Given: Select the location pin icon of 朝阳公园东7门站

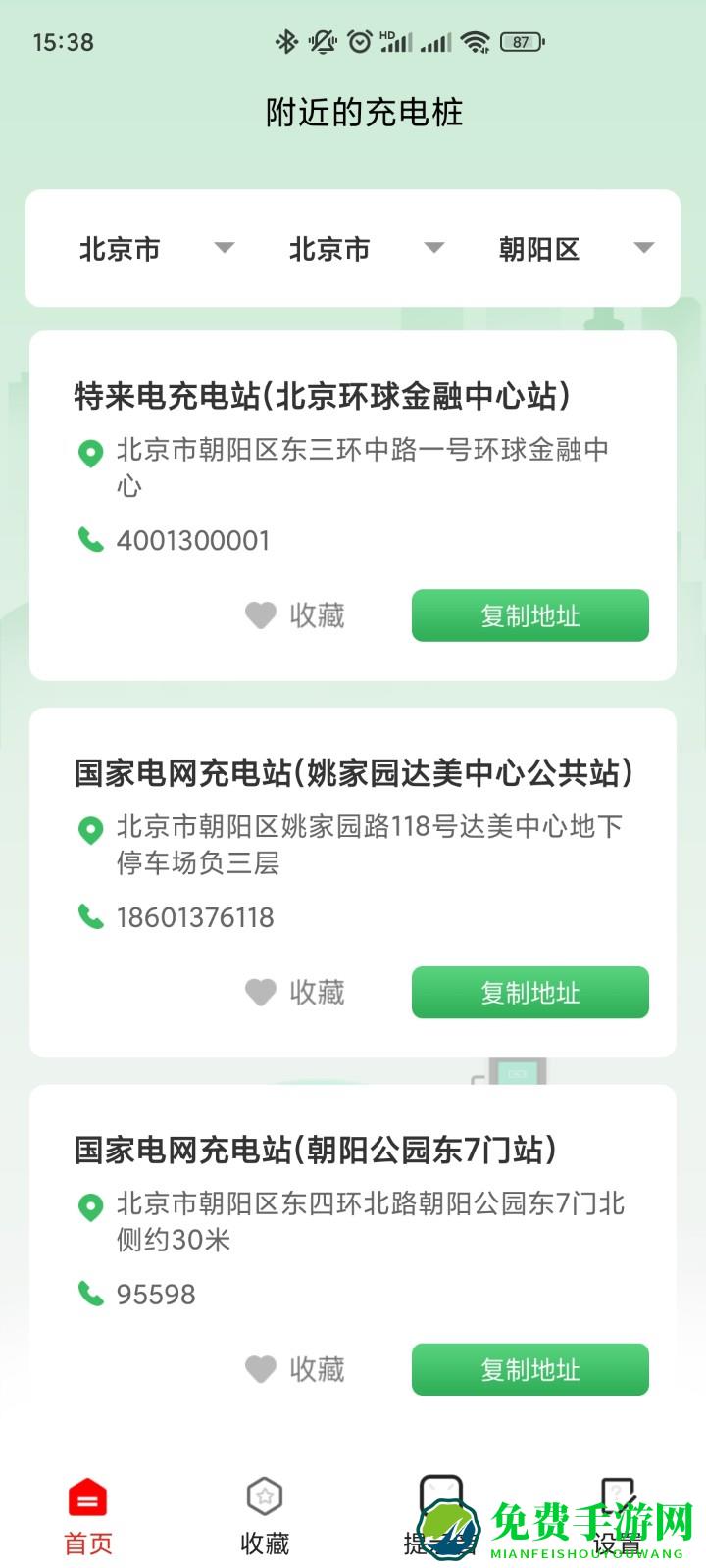Looking at the screenshot, I should [90, 1208].
